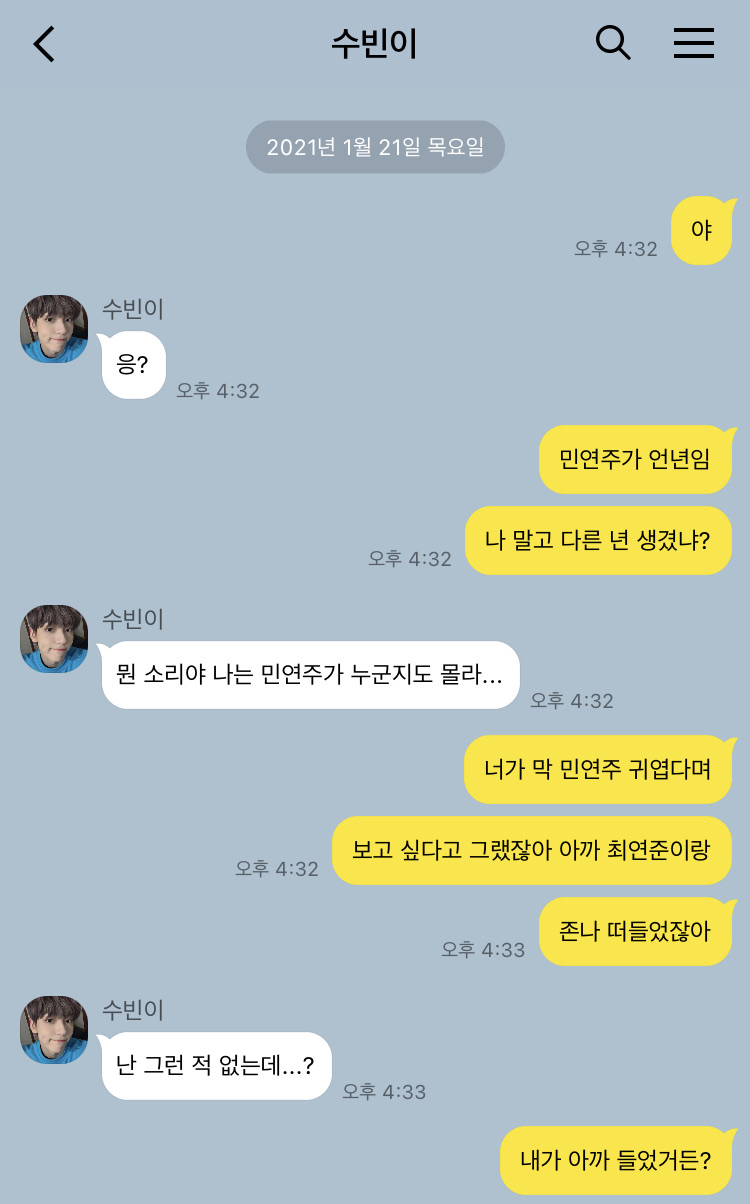The width and height of the screenshot is (750, 1204).
Task: Open the chat room hamburger menu
Action: click(693, 43)
